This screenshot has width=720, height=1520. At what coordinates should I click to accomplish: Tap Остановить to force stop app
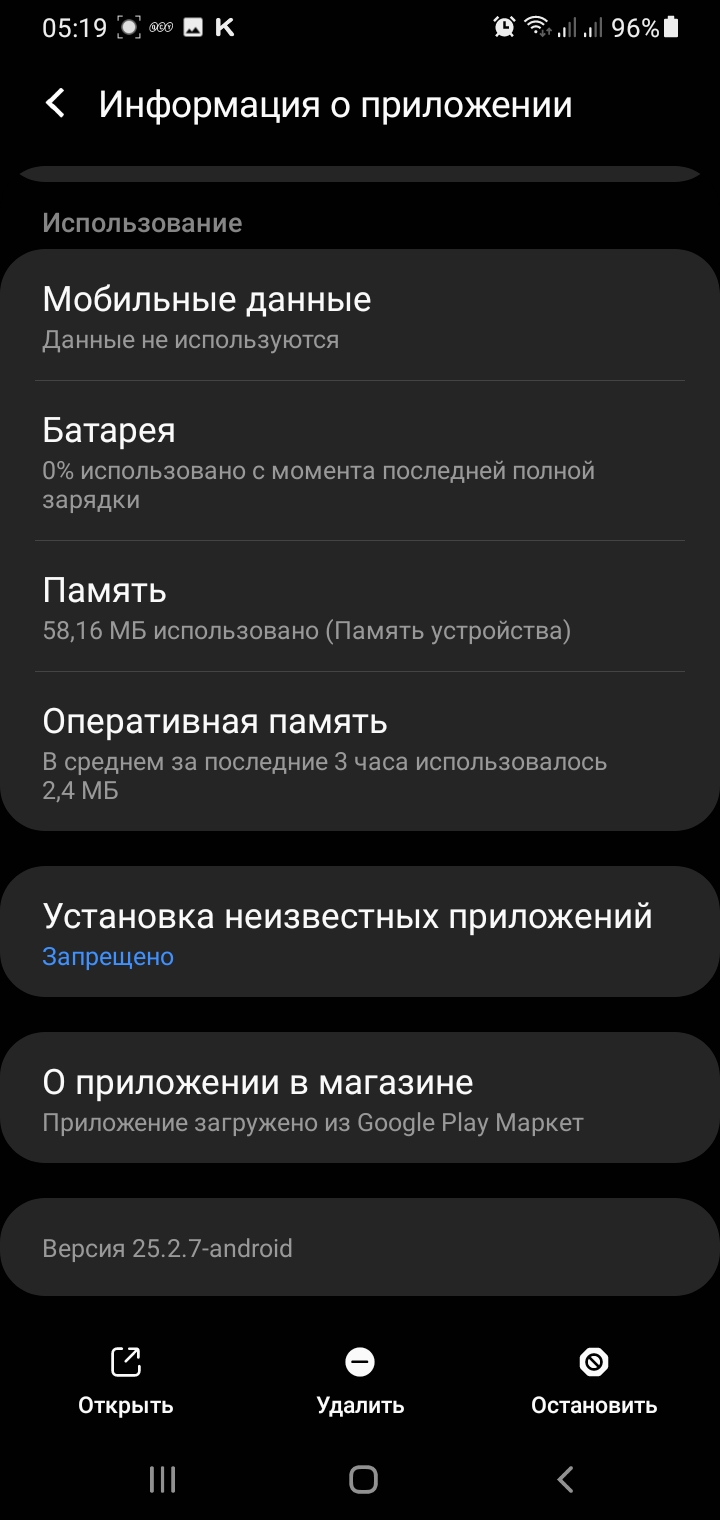(593, 1380)
